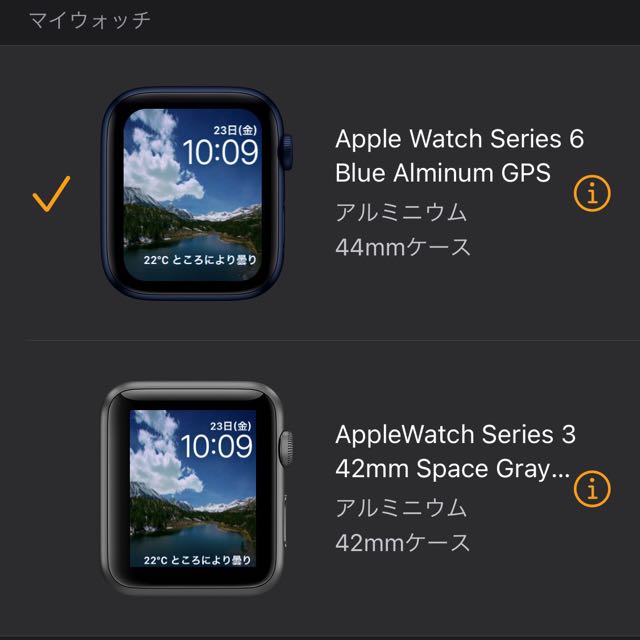Screen dimensions: 640x640
Task: Select the AppleWatch Series 3 42mm row
Action: coord(400,490)
